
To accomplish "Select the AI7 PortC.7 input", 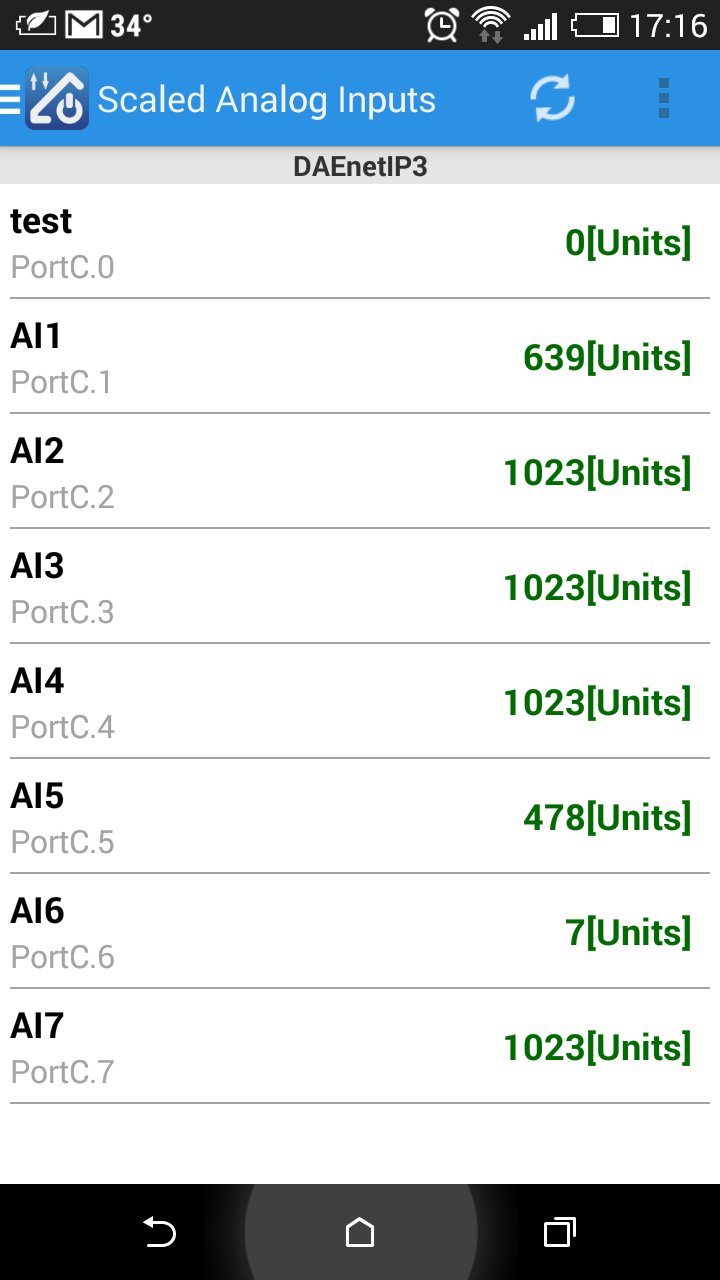I will (360, 1047).
